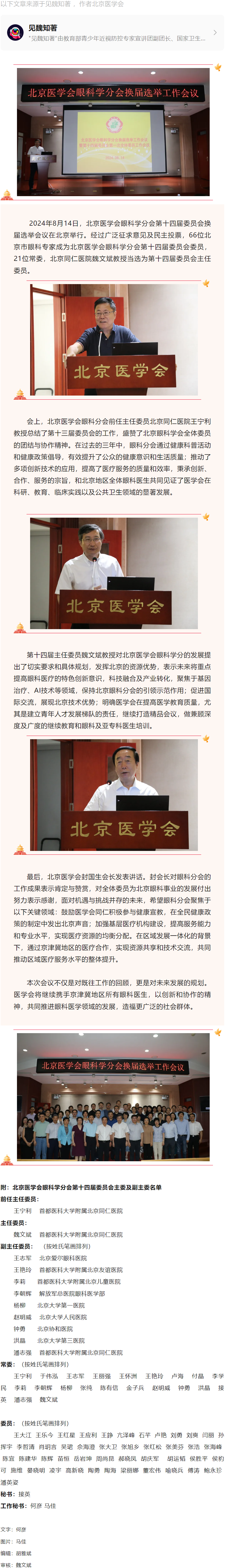Open the 见魏知著 official account card
This screenshot has height=1568, width=225.
click(112, 32)
